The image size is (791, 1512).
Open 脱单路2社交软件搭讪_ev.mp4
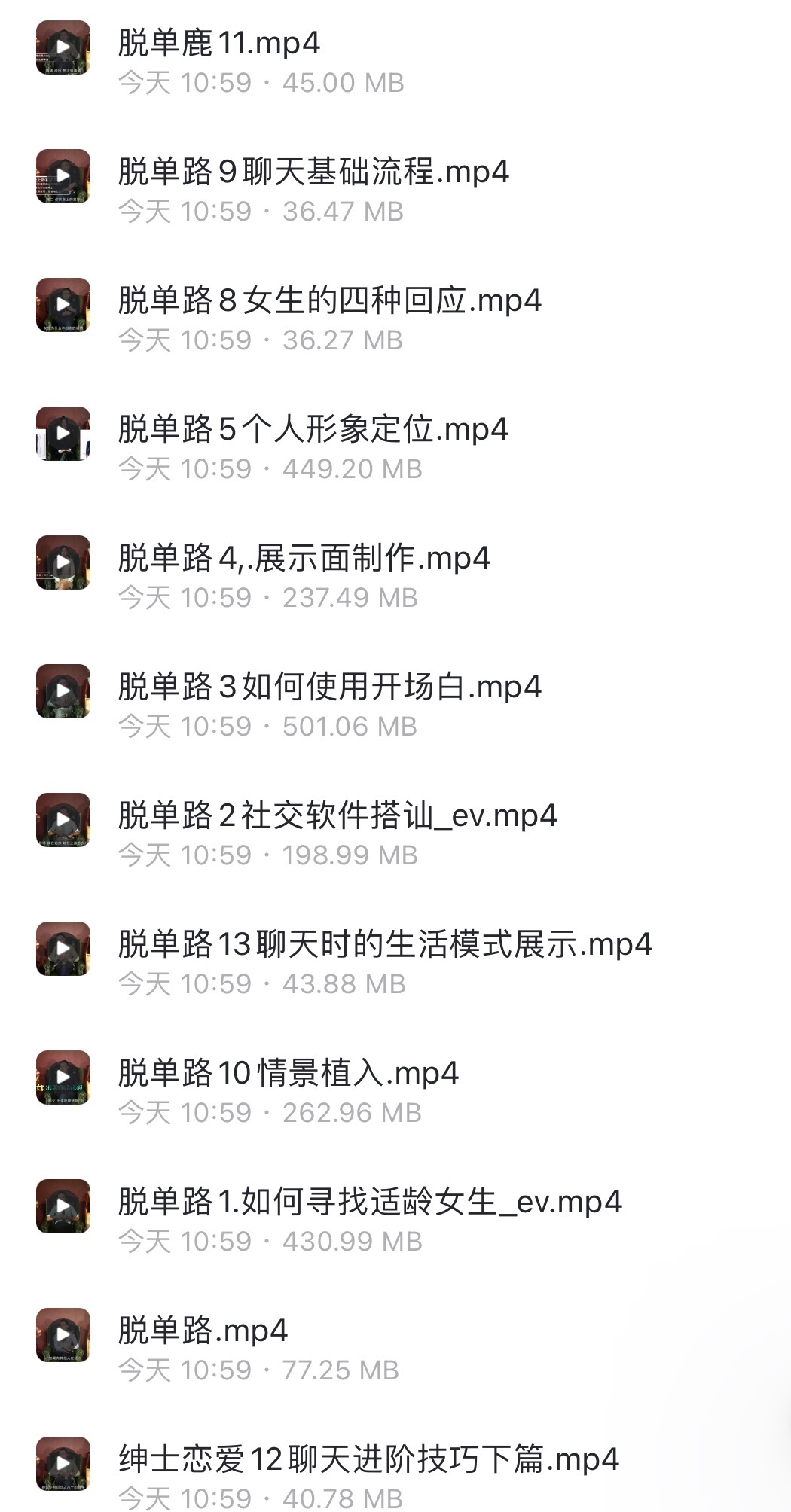(337, 816)
